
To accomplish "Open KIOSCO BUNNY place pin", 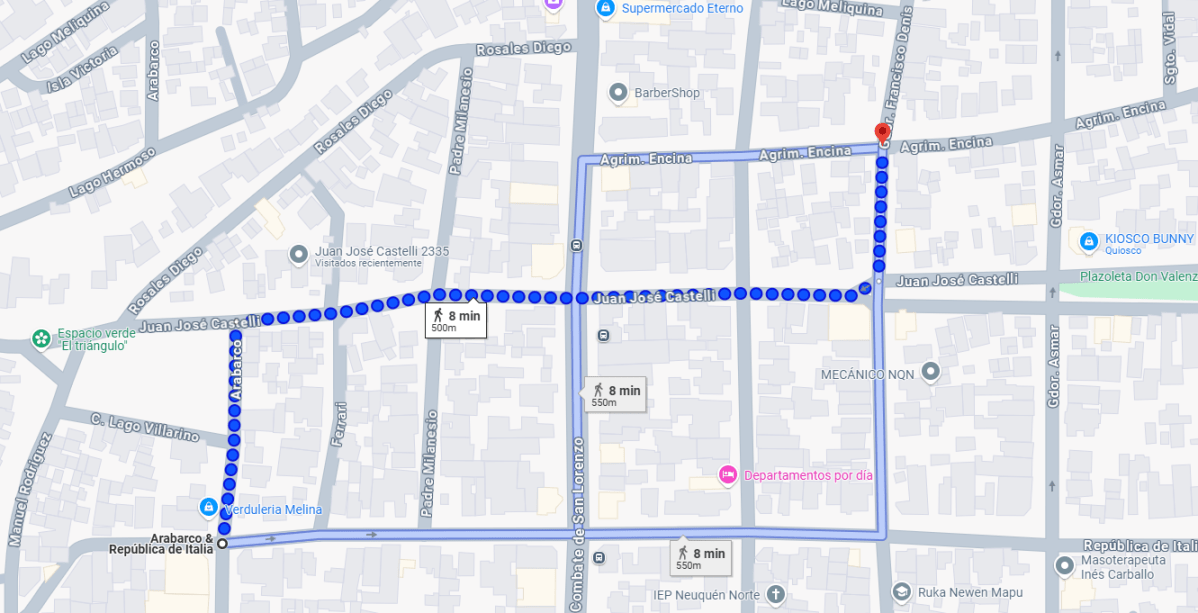I will coord(1089,240).
